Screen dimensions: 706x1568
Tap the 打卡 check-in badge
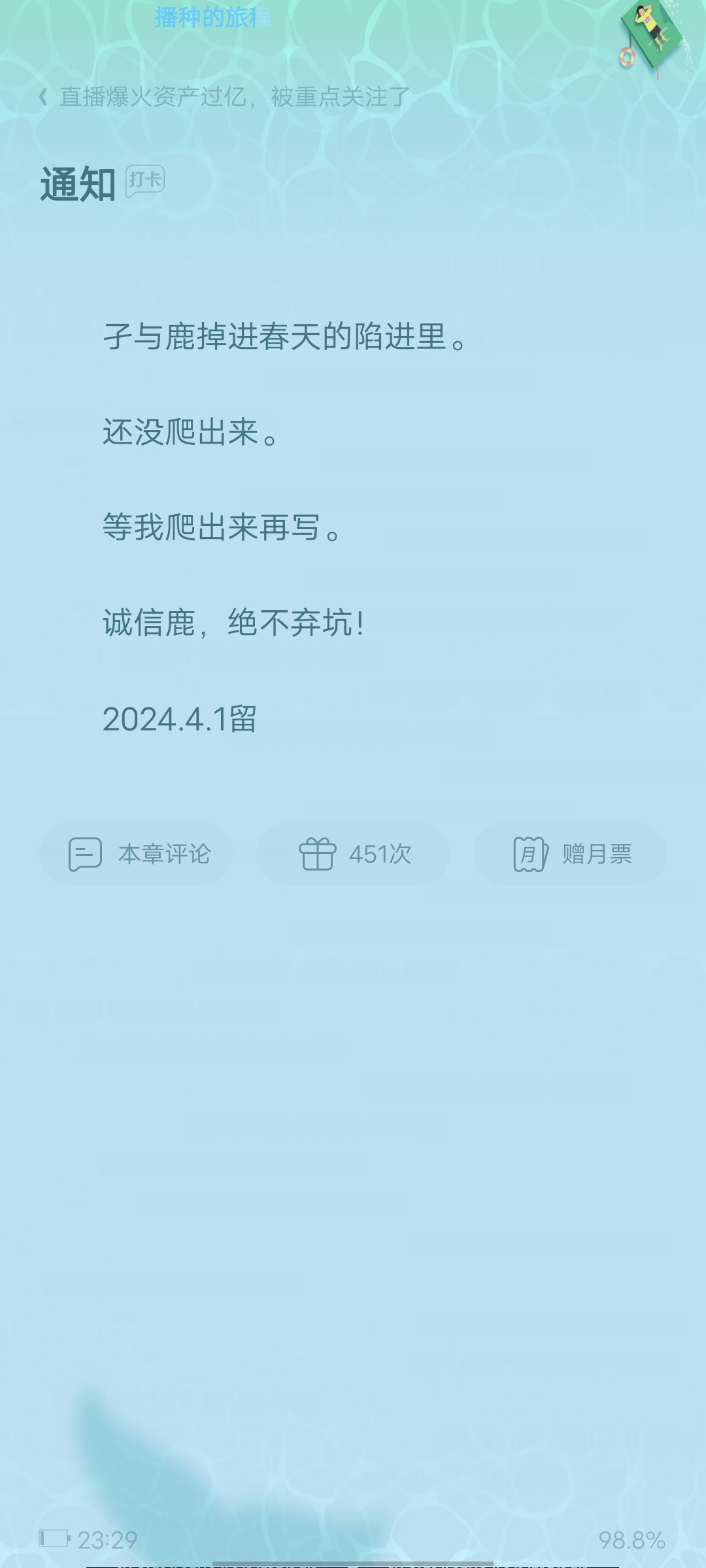(145, 181)
